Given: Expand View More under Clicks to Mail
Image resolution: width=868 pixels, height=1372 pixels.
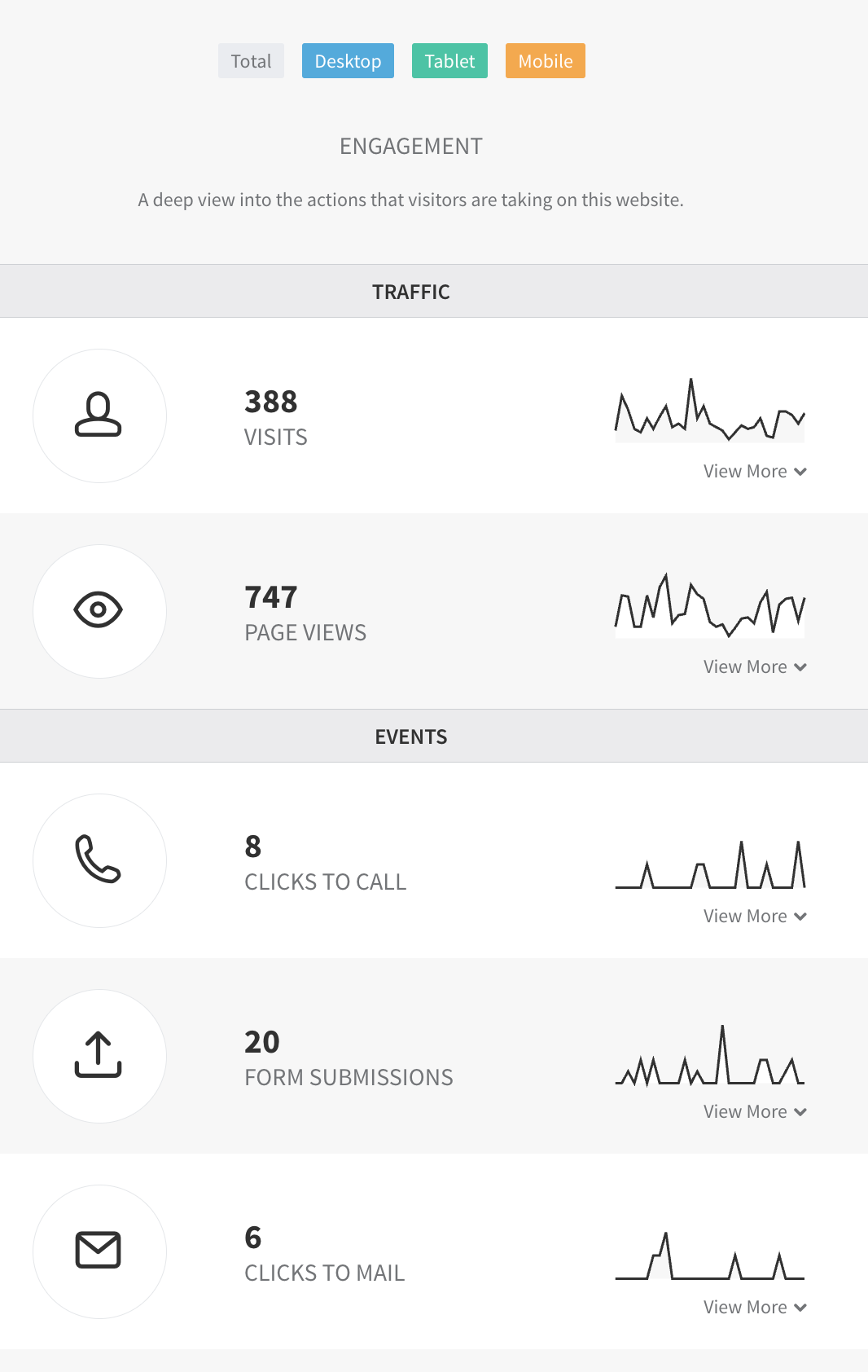Looking at the screenshot, I should point(754,1308).
